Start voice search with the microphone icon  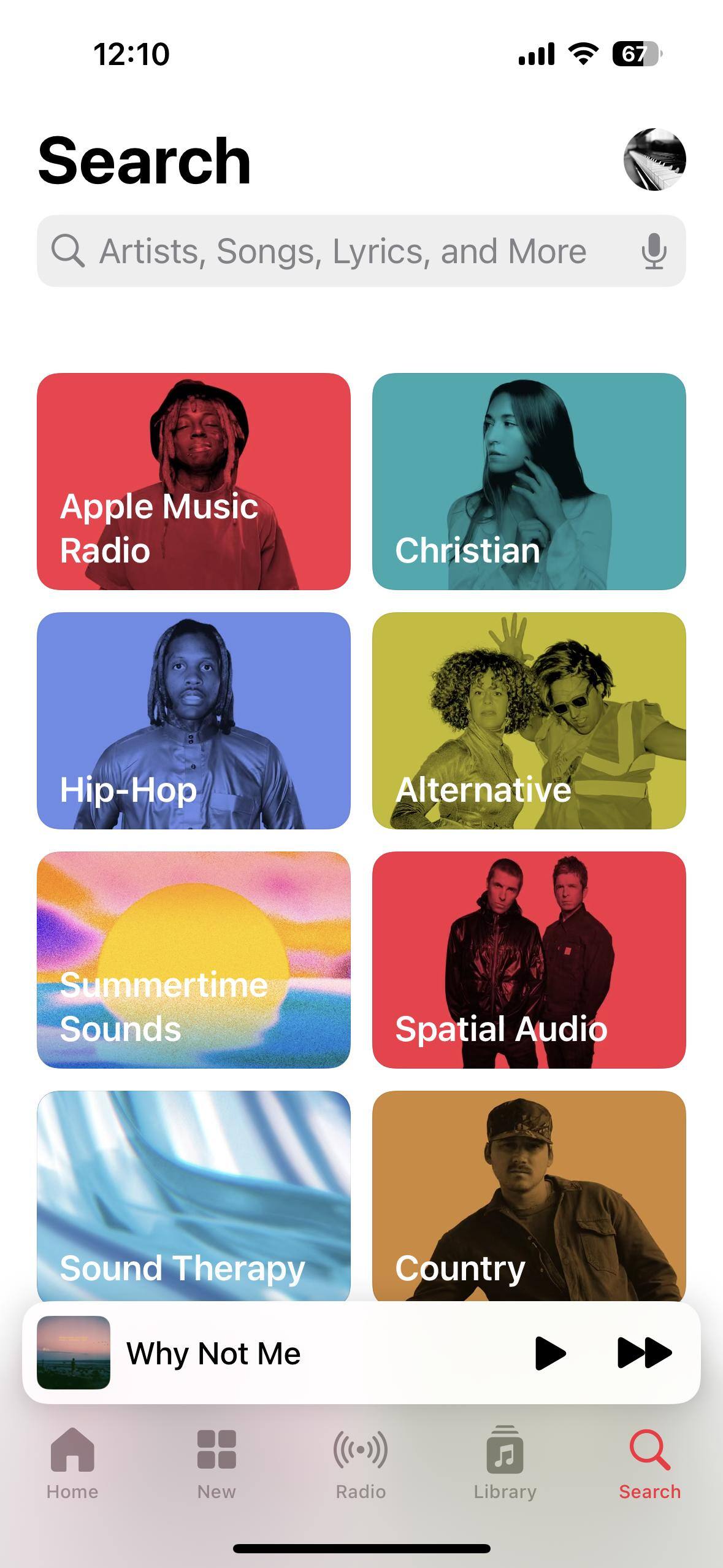coord(654,251)
